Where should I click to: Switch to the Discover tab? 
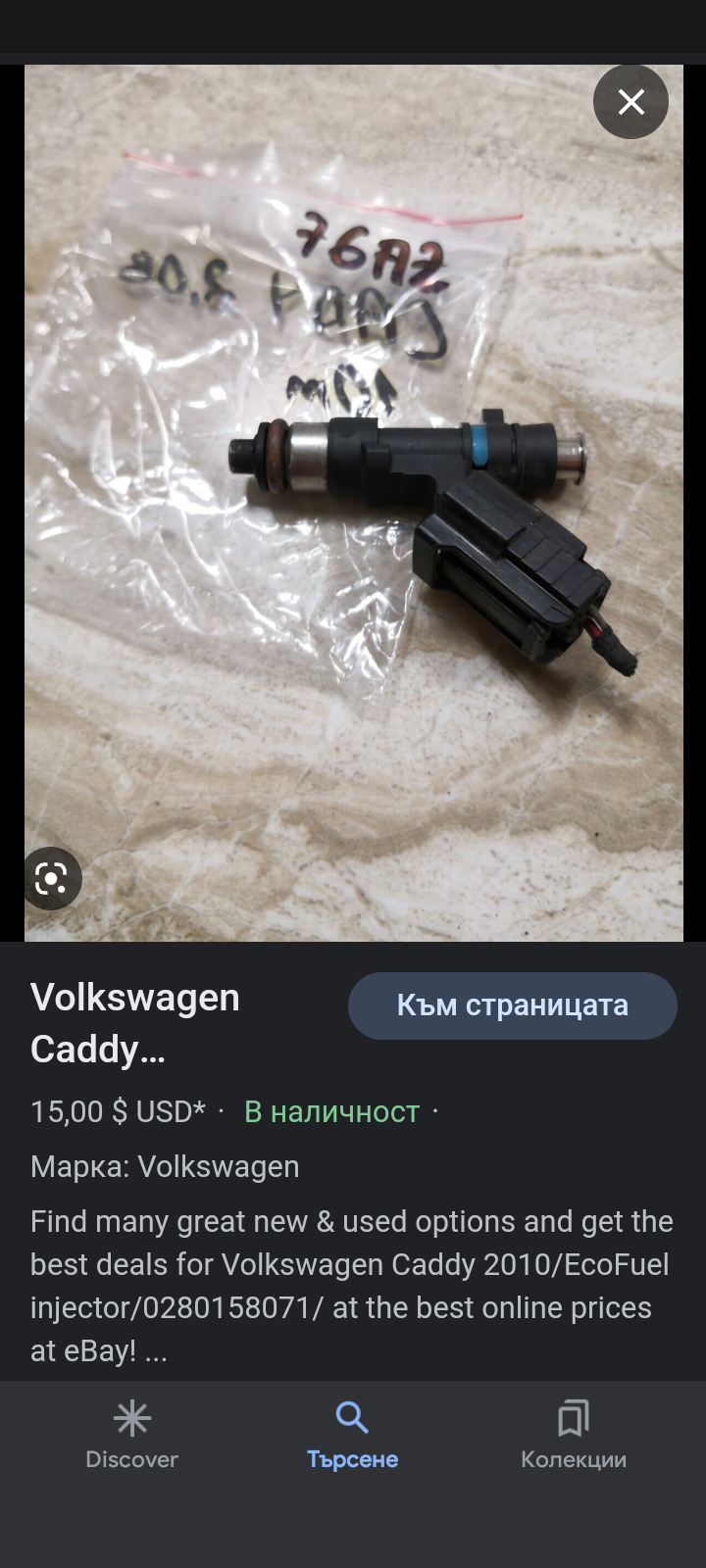click(x=131, y=1435)
